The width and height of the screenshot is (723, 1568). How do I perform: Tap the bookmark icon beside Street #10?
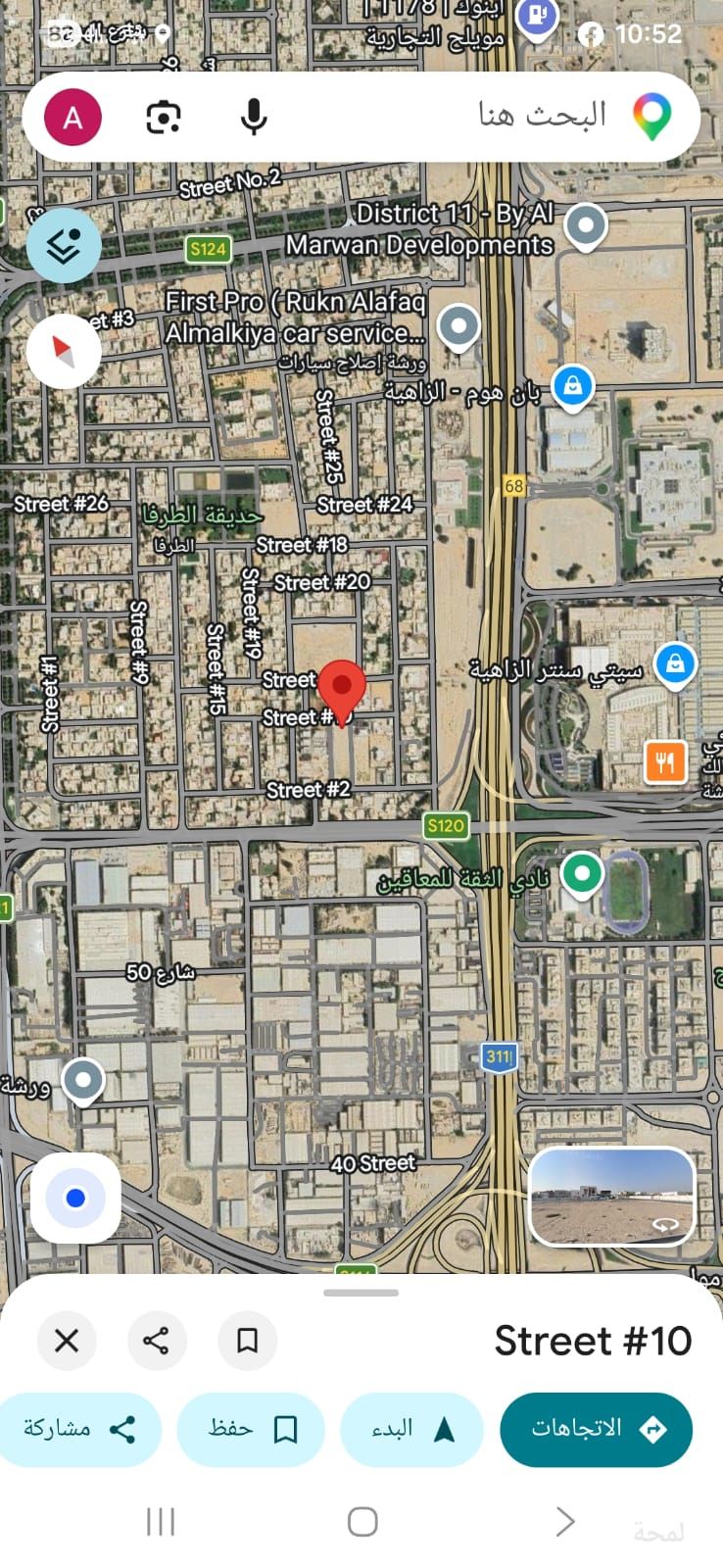pyautogui.click(x=247, y=1340)
